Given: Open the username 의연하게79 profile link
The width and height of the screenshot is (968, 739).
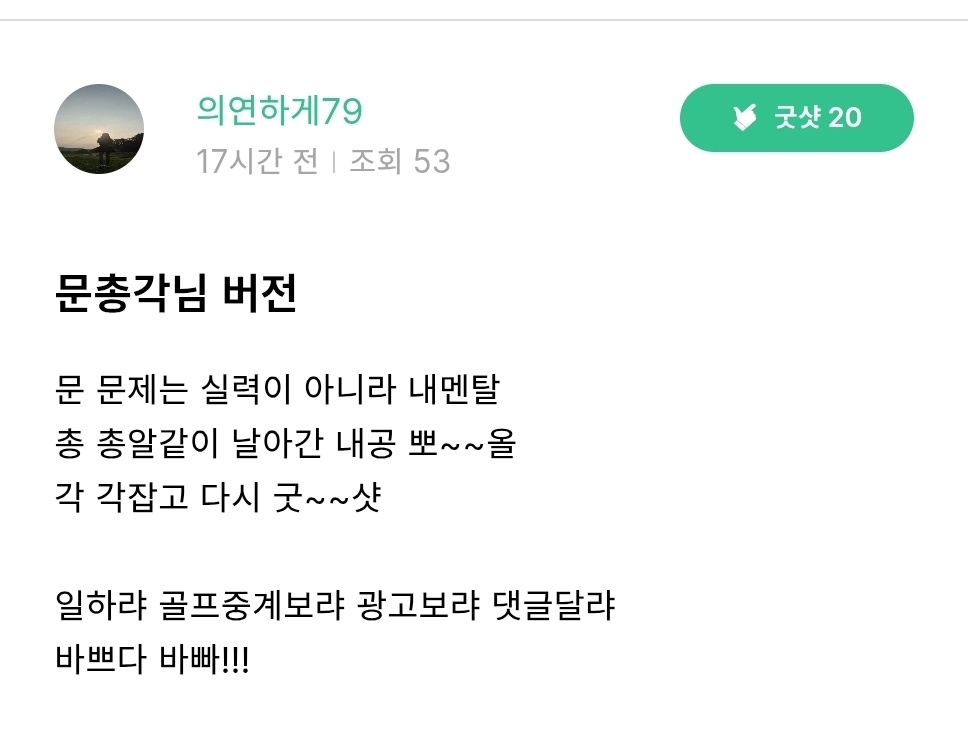Looking at the screenshot, I should tap(279, 112).
